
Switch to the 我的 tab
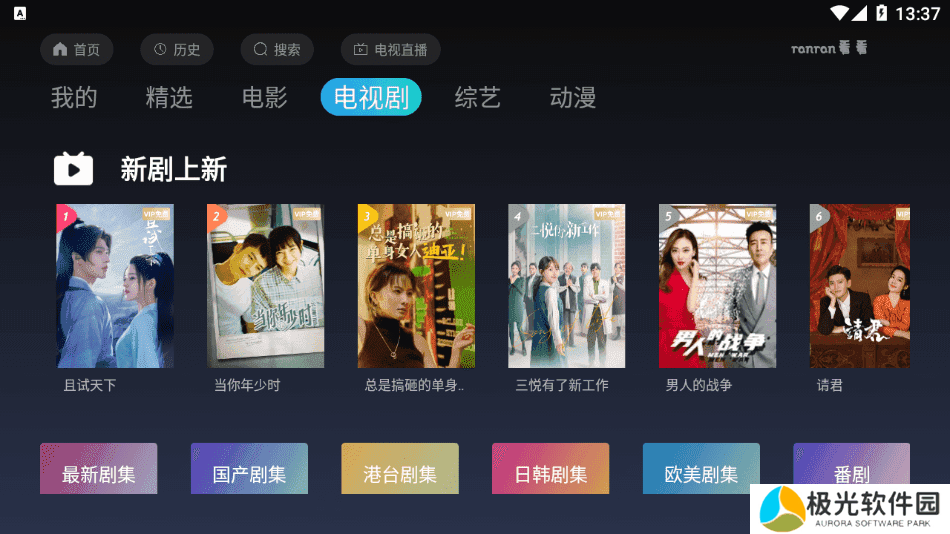pyautogui.click(x=74, y=97)
